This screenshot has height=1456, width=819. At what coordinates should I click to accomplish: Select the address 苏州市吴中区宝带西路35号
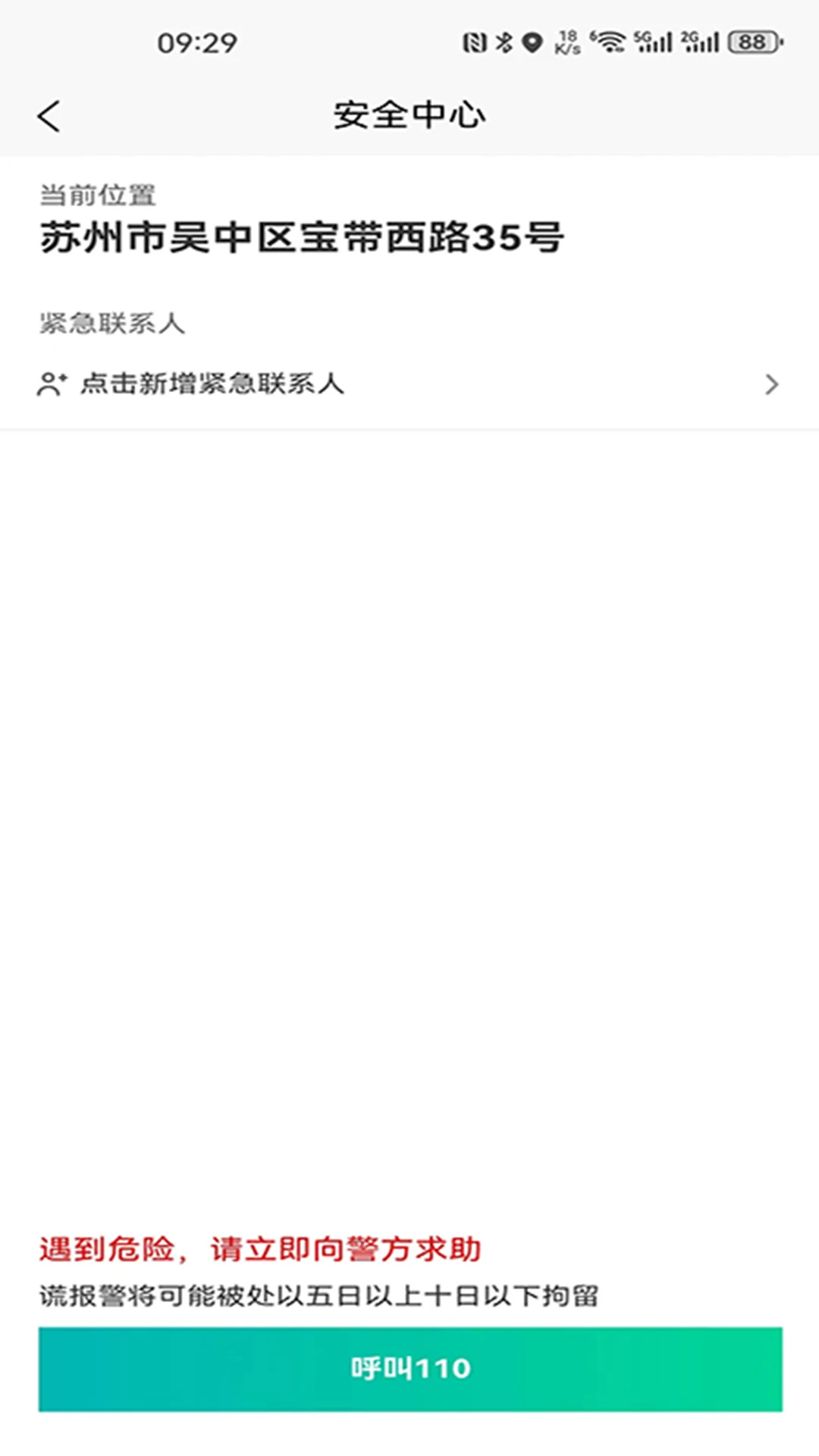tap(303, 237)
